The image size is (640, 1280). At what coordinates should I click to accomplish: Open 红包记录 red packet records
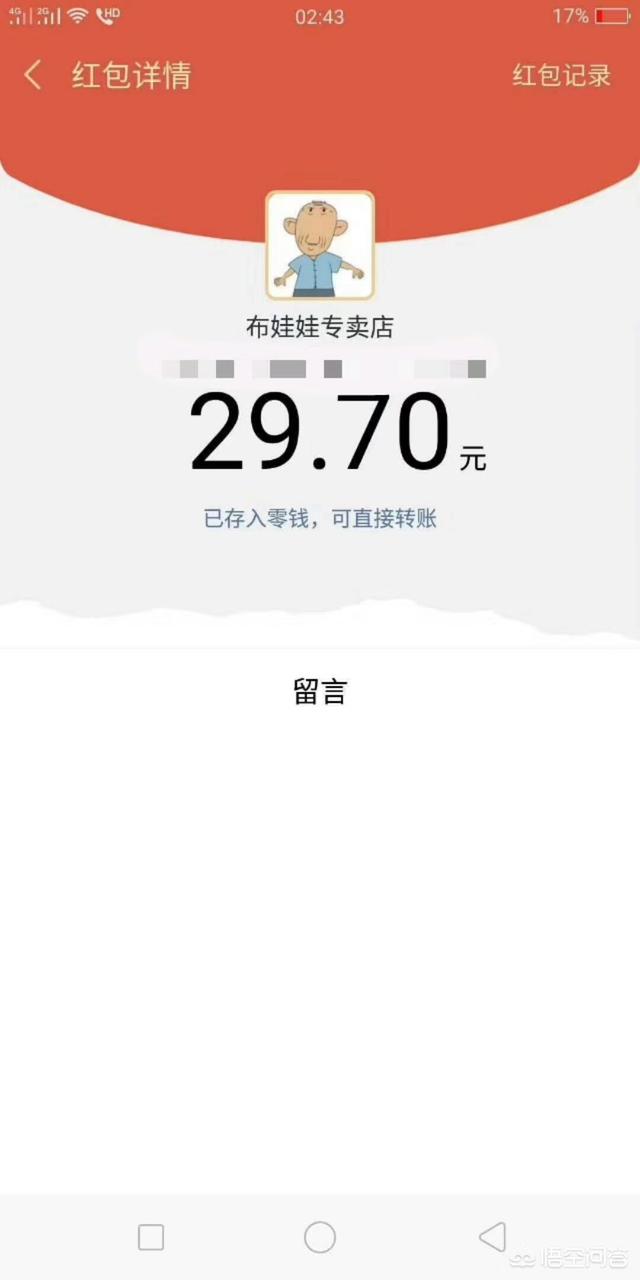561,75
